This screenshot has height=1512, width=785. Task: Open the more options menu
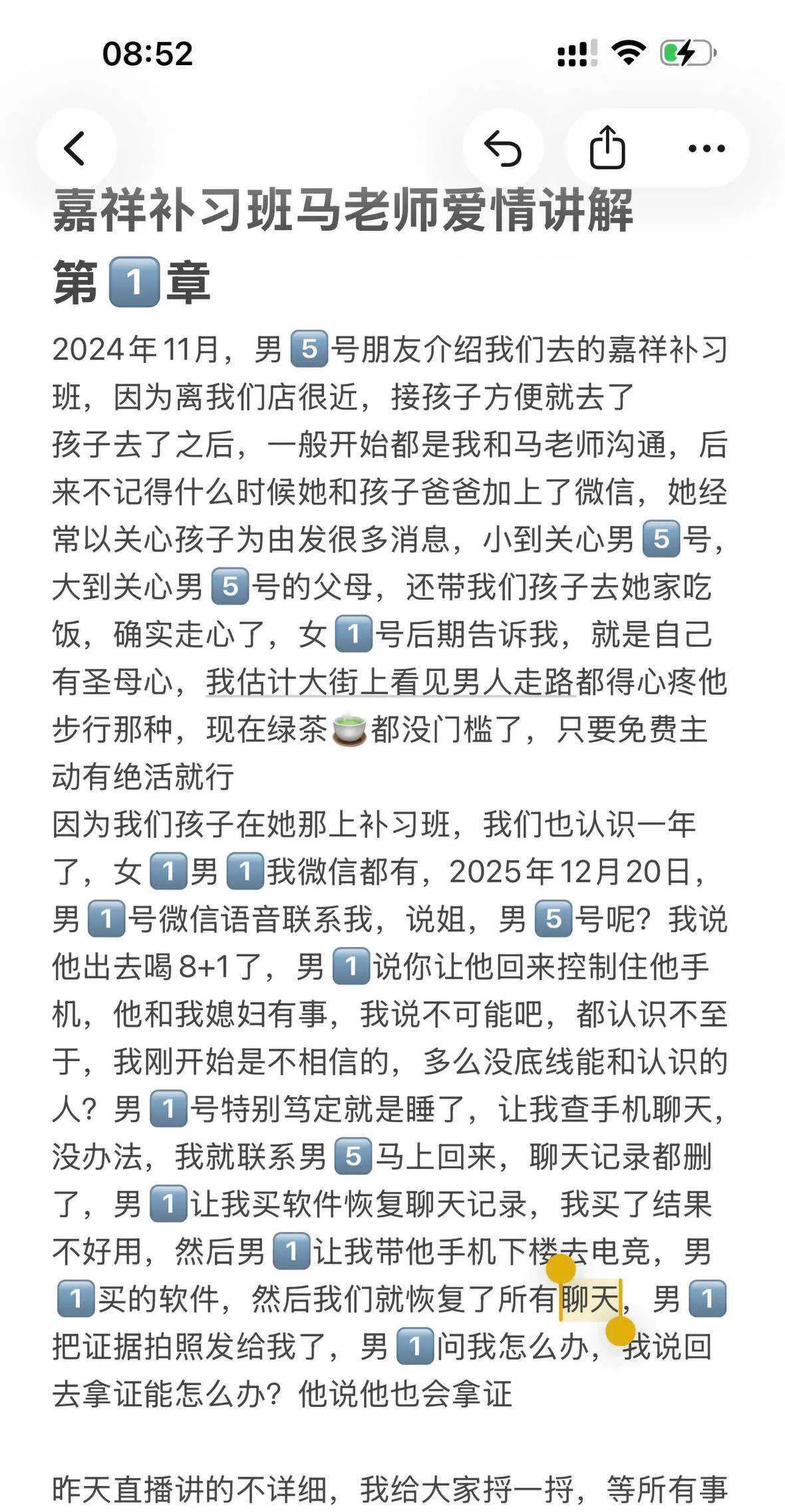pyautogui.click(x=706, y=148)
